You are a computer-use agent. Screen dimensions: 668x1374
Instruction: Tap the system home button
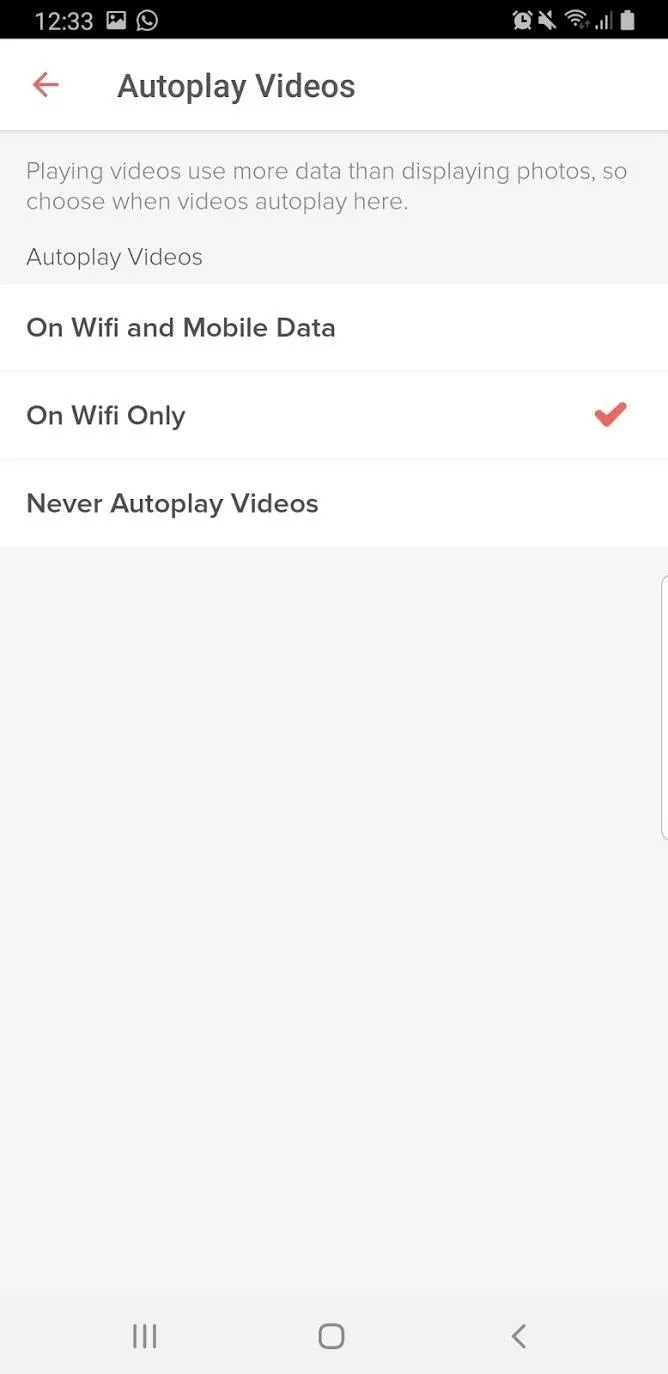click(x=331, y=1336)
